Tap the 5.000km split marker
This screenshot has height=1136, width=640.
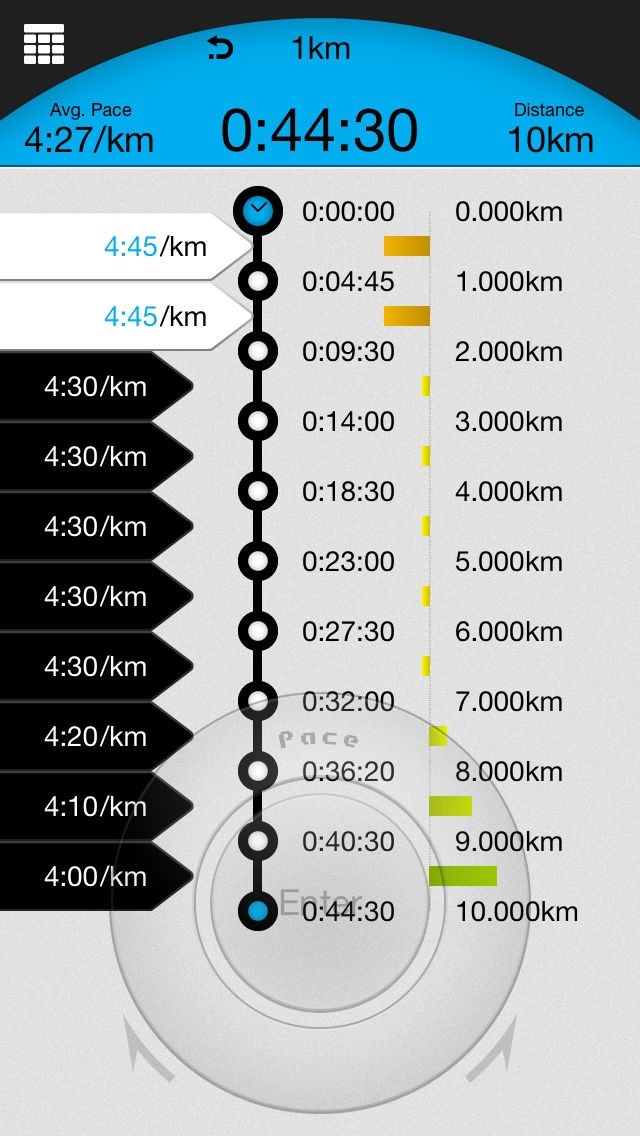coord(257,561)
